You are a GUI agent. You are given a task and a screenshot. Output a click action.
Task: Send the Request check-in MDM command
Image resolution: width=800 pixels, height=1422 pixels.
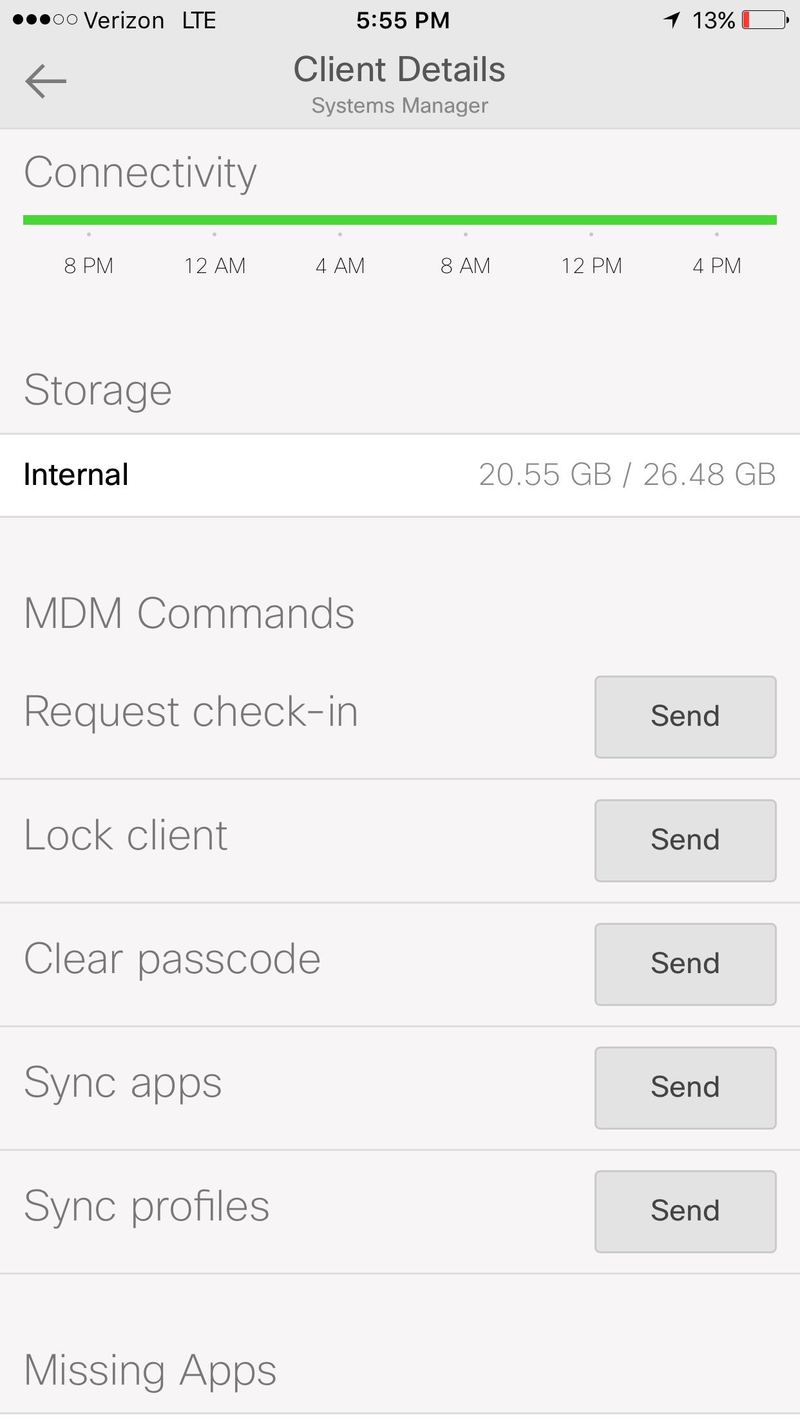tap(685, 716)
